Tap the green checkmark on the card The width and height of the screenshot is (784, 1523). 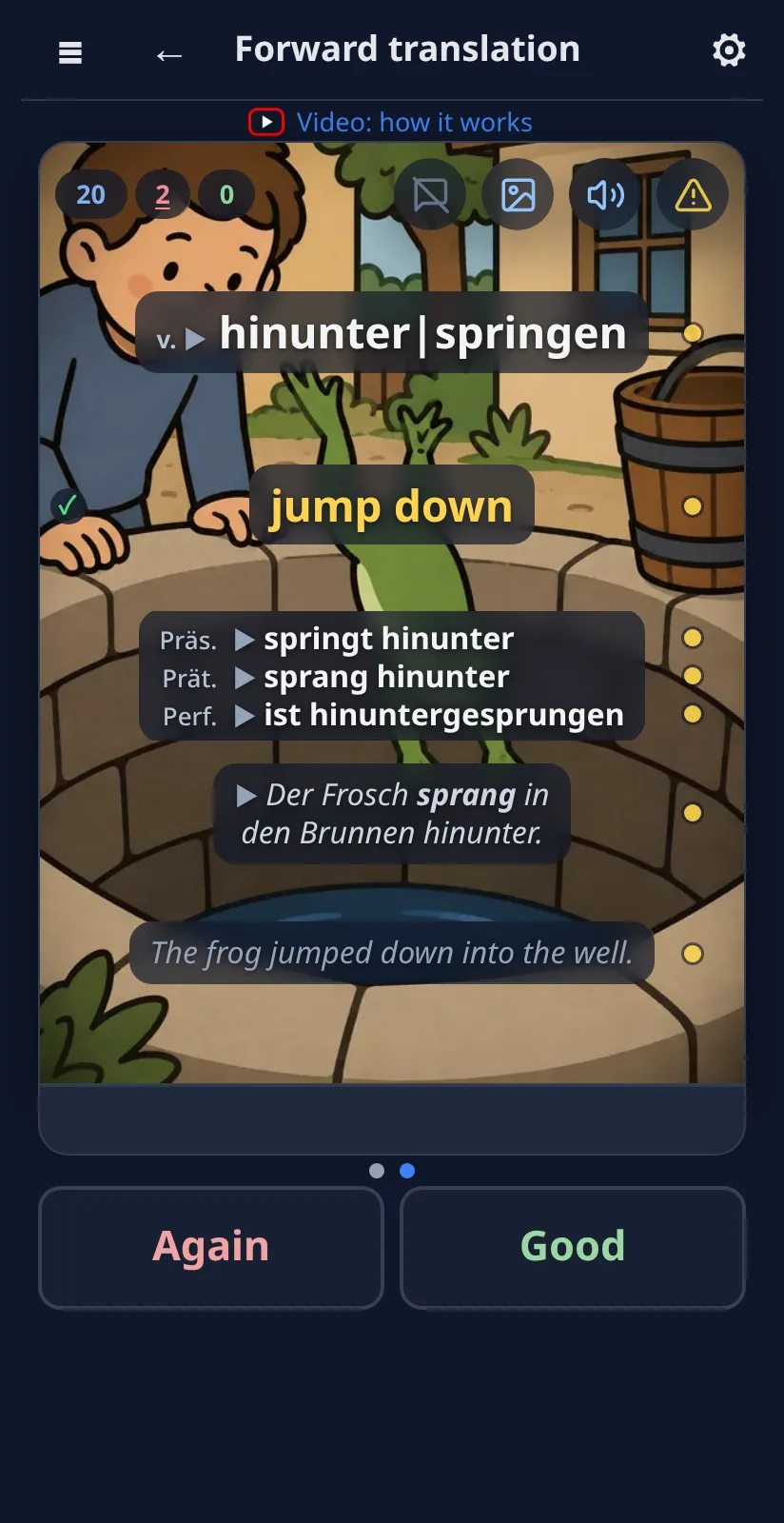click(68, 505)
